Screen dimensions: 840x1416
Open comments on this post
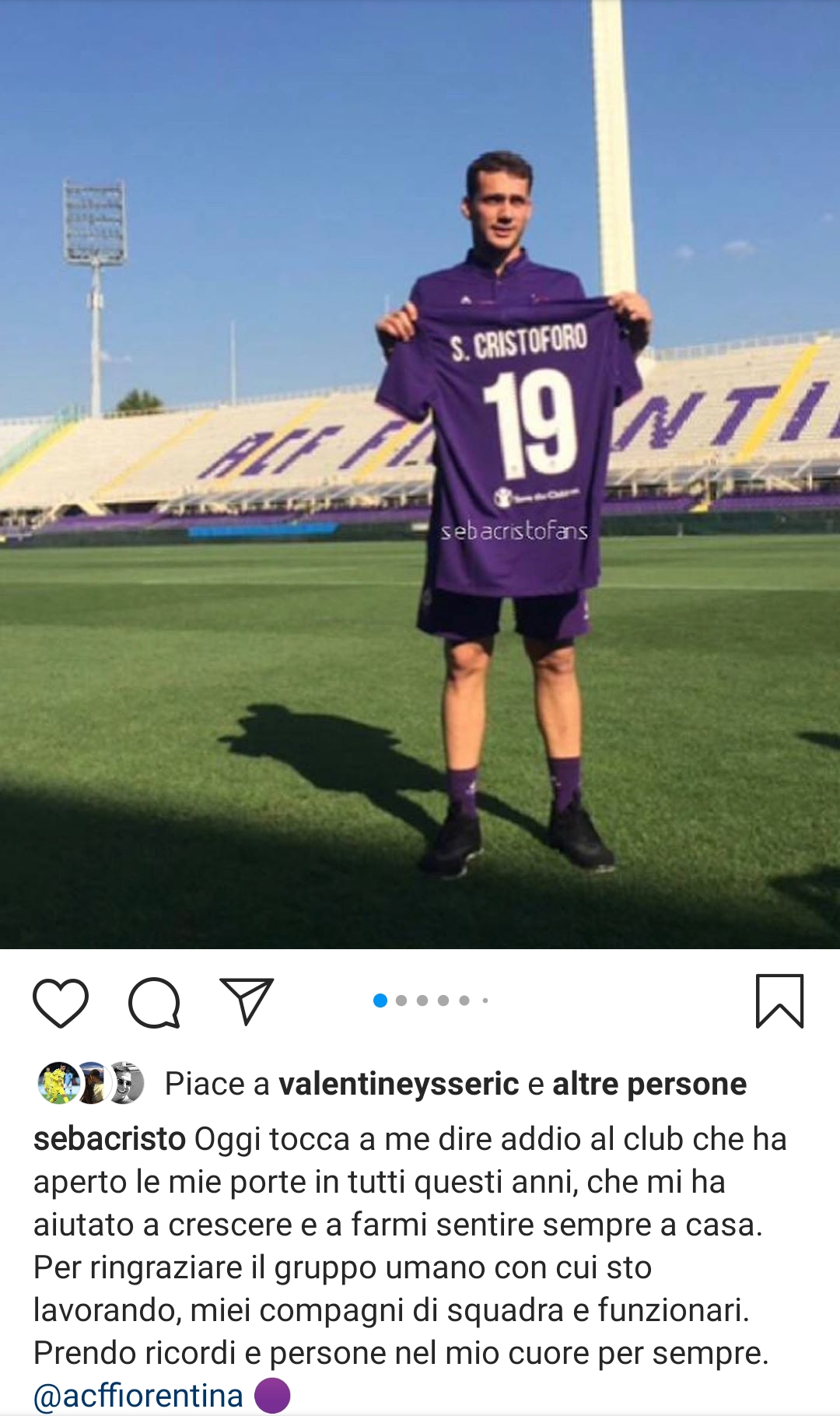point(154,1002)
